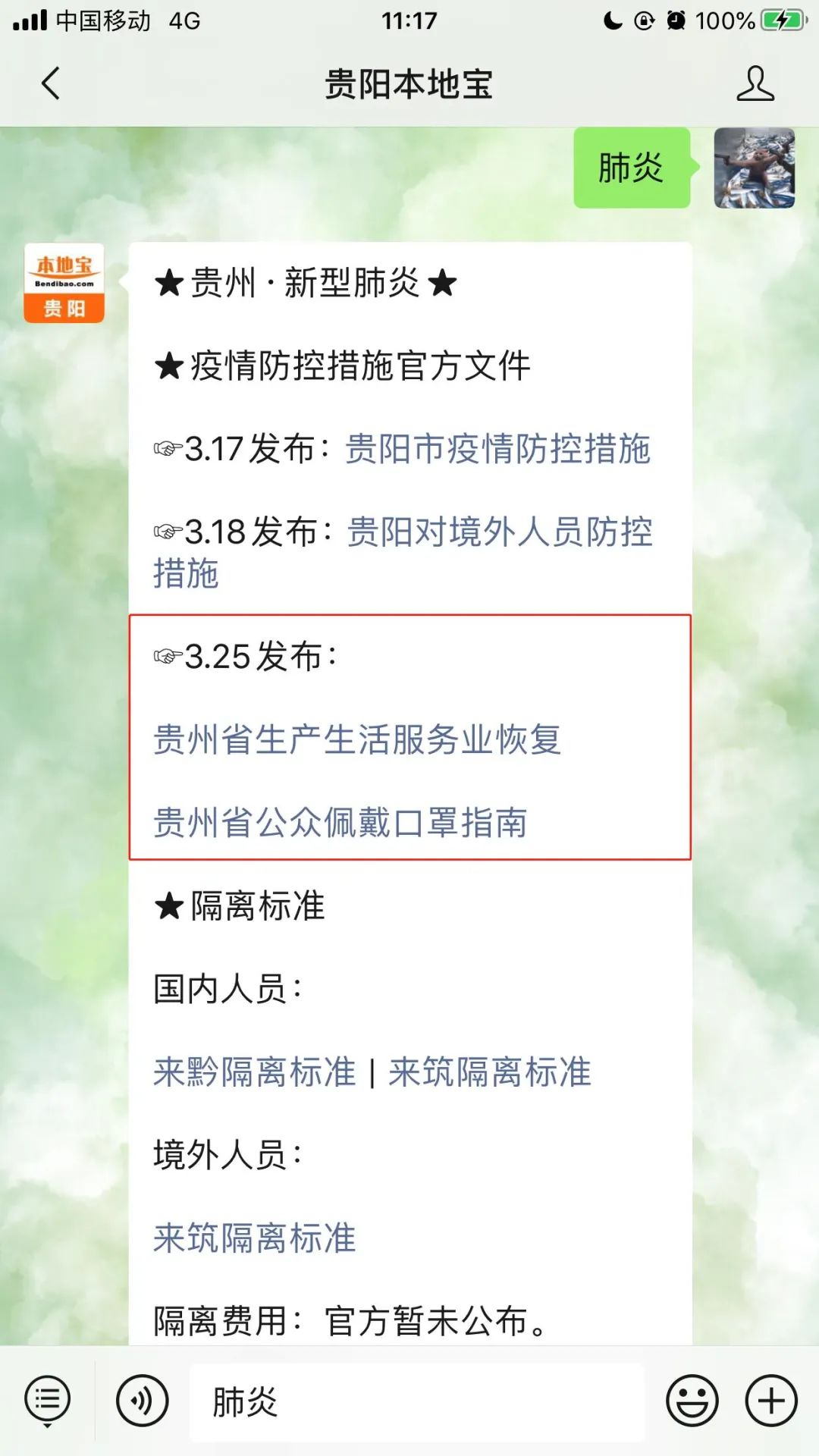Open 贵州省生产生活服务业恢复 link
The image size is (819, 1456).
click(357, 739)
